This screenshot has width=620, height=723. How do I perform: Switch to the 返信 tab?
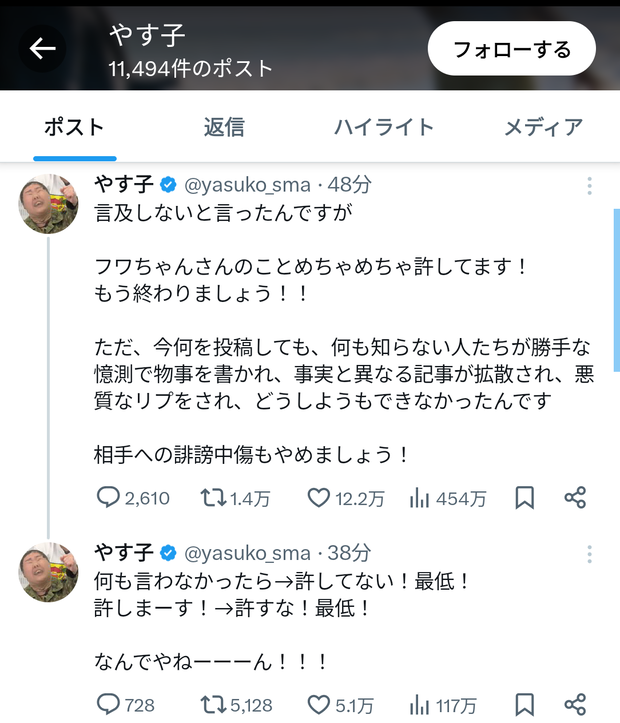tap(224, 127)
